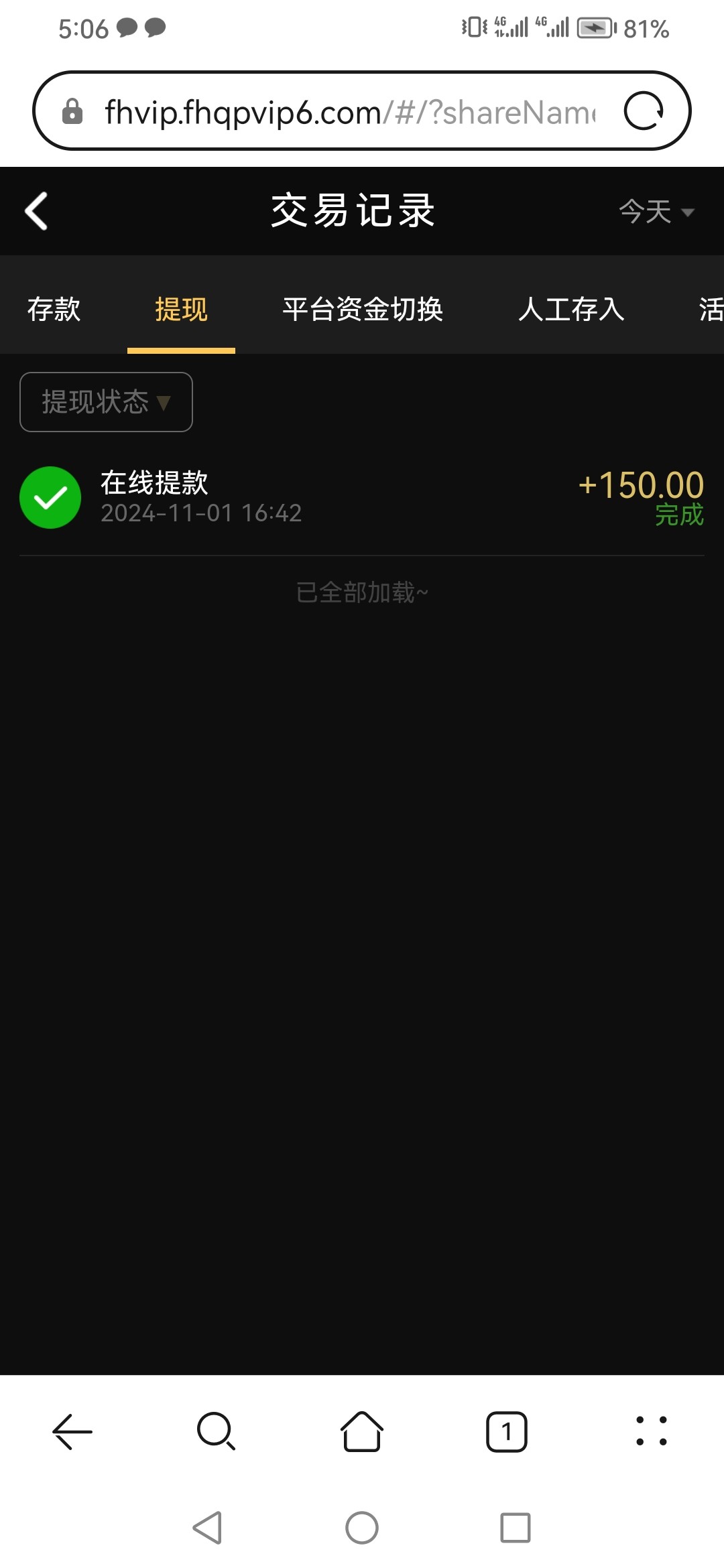Viewport: 724px width, 1568px height.
Task: Select the 提现 tab
Action: pyautogui.click(x=181, y=310)
